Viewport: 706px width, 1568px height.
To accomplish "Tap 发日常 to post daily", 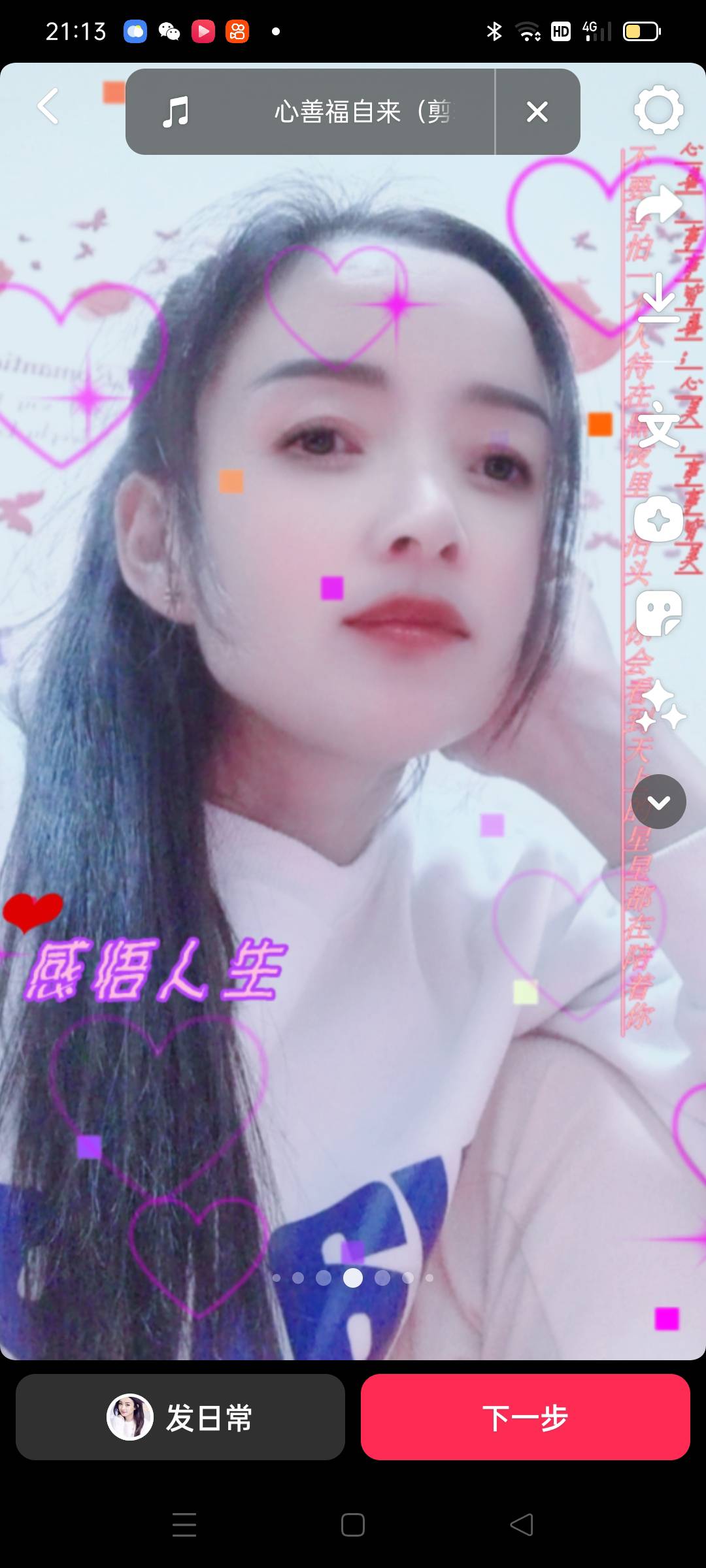I will pyautogui.click(x=180, y=1417).
